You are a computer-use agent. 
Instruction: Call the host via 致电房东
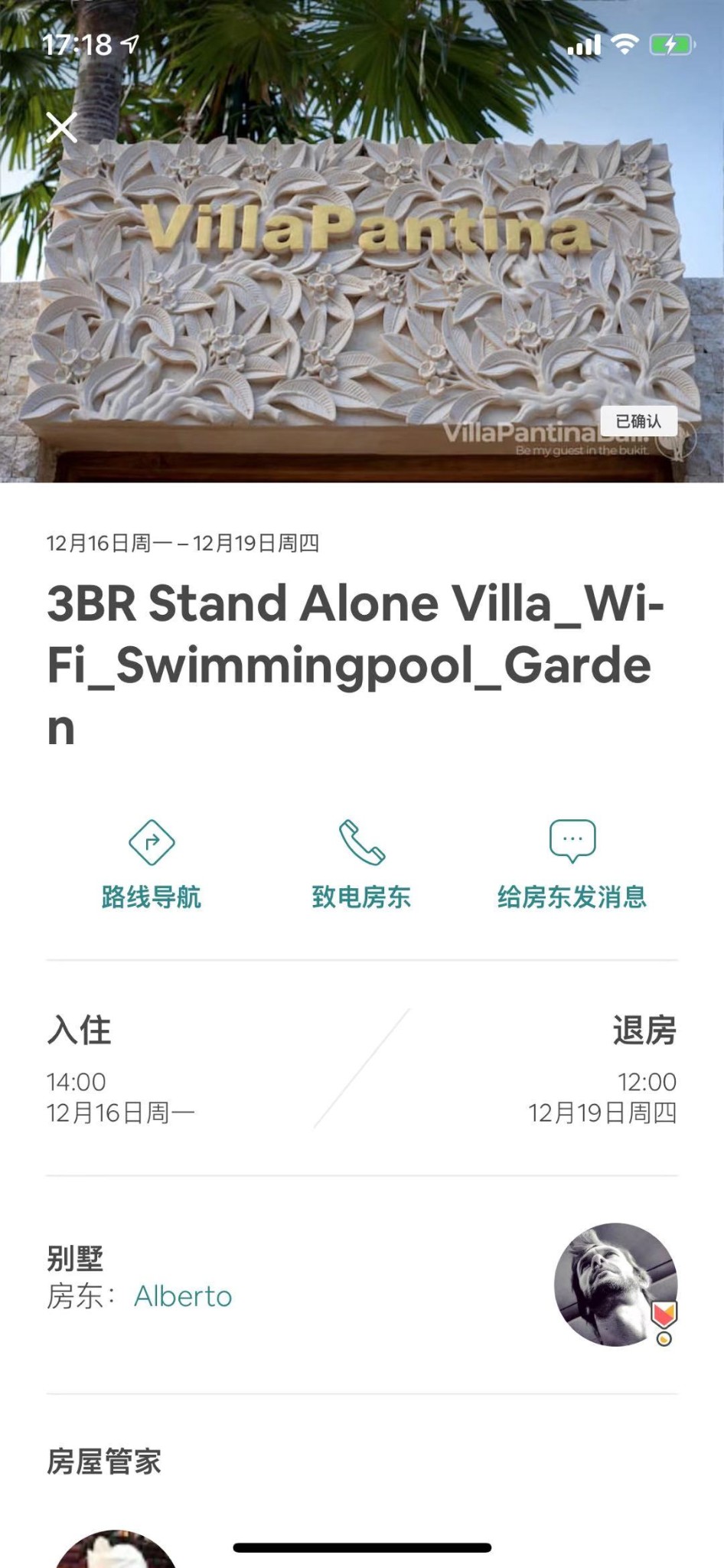tap(361, 864)
